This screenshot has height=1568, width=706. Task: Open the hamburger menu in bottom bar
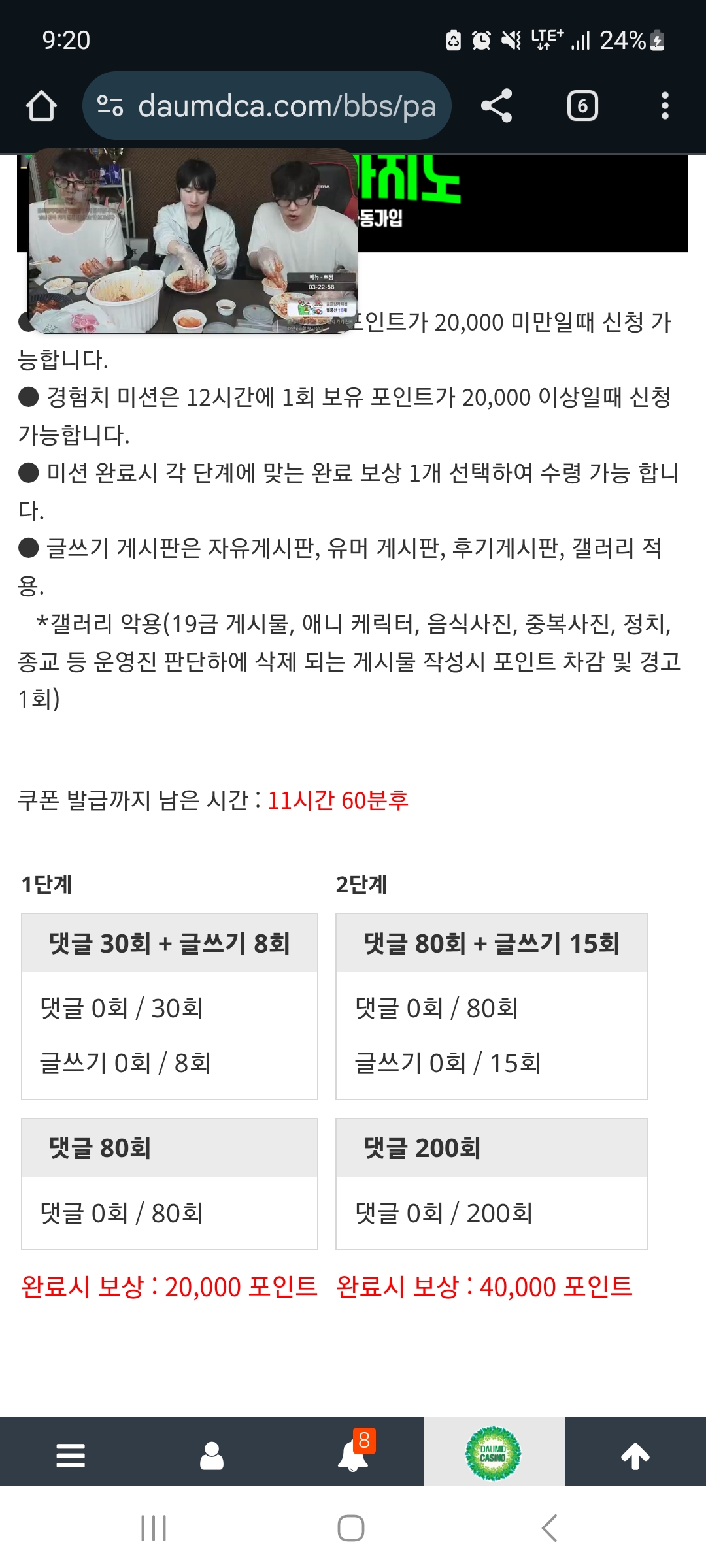tap(71, 1456)
